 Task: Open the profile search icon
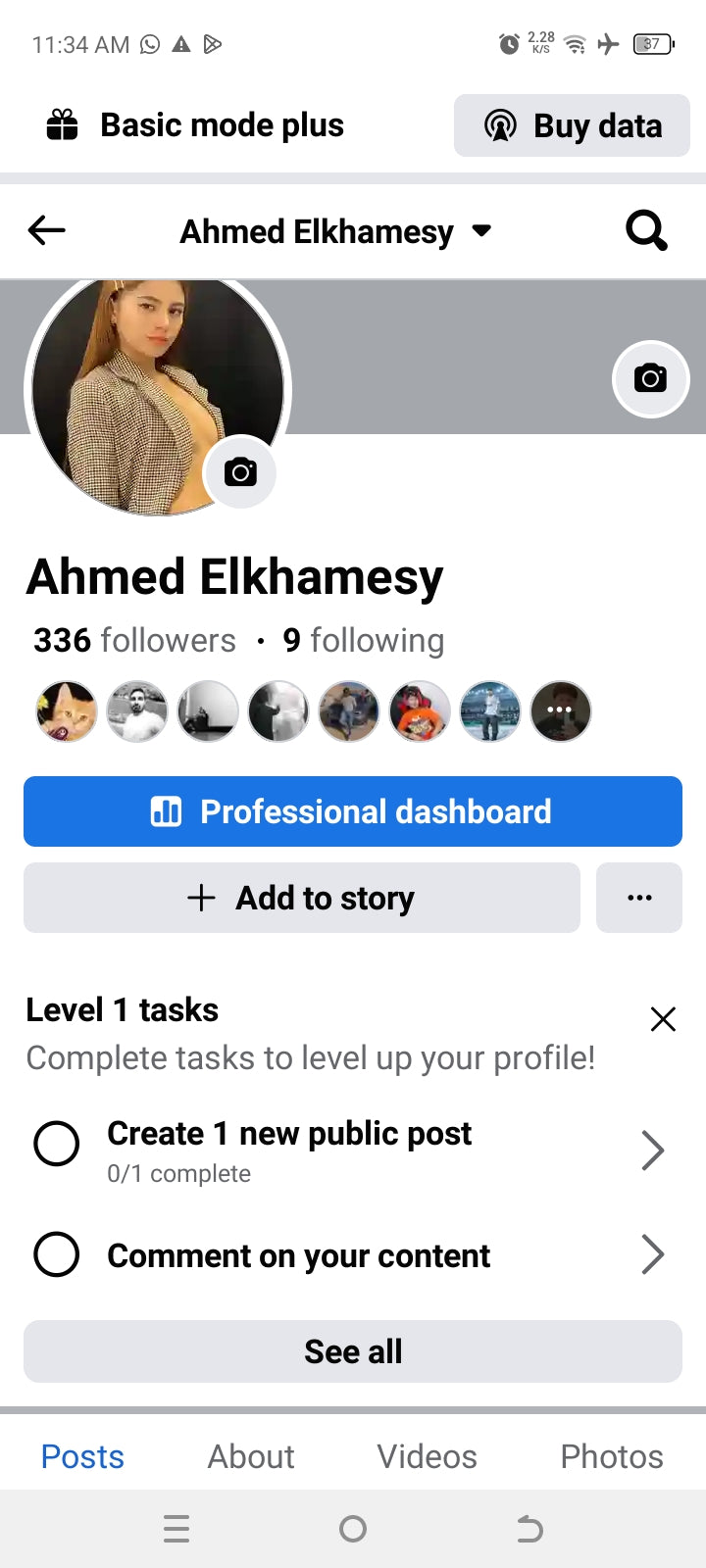tap(646, 231)
